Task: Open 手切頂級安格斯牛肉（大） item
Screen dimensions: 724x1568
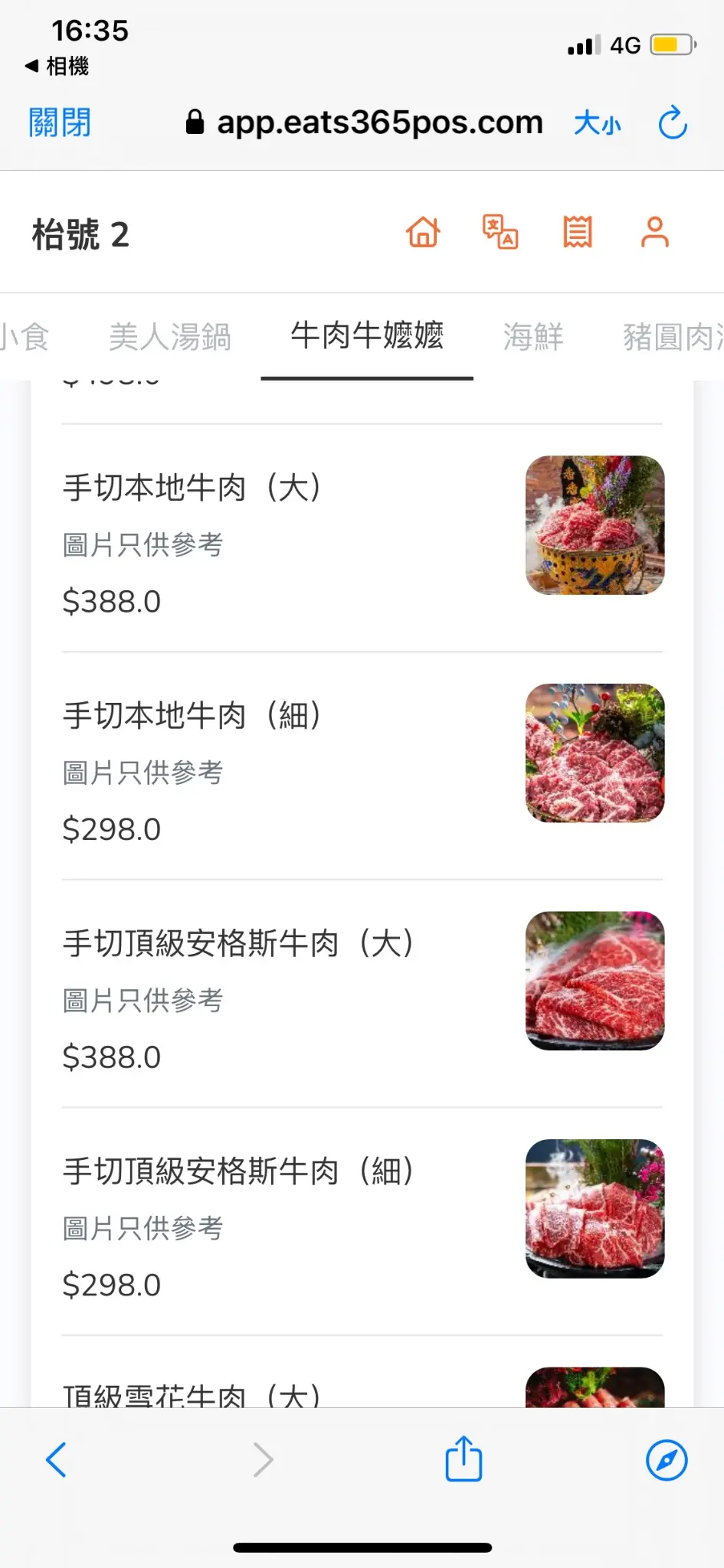Action: pos(362,993)
